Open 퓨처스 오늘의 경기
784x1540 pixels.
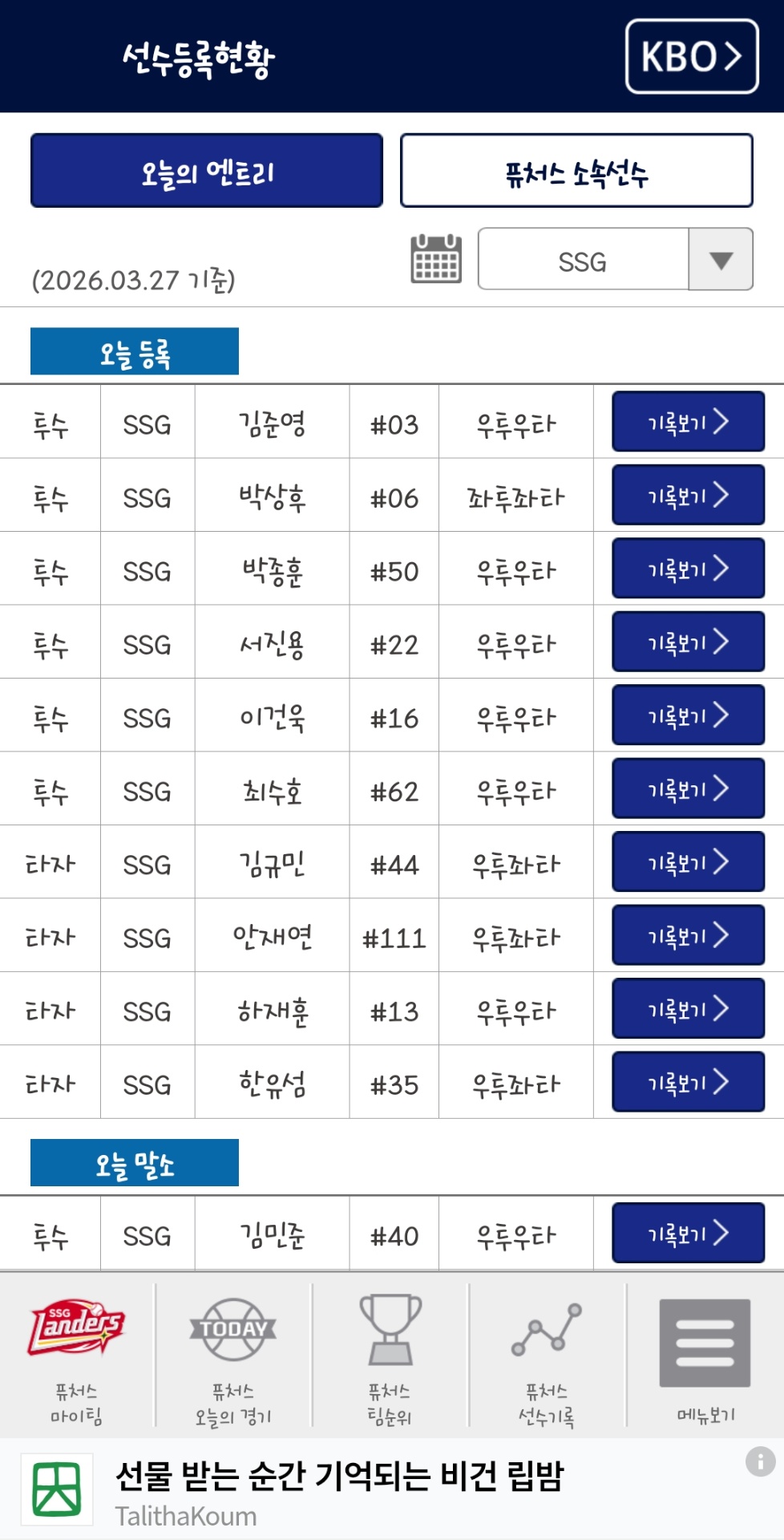tap(233, 1356)
